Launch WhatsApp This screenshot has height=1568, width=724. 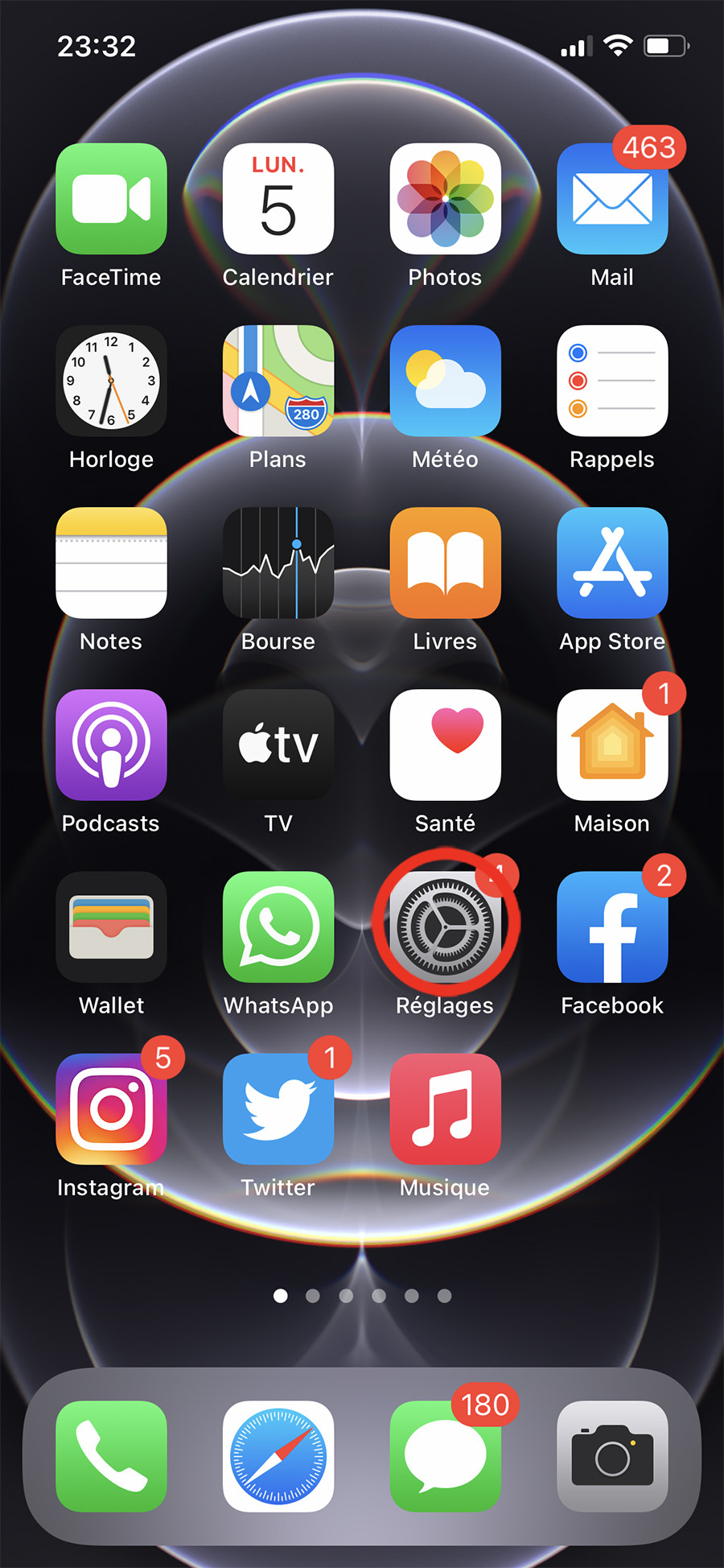pyautogui.click(x=278, y=926)
